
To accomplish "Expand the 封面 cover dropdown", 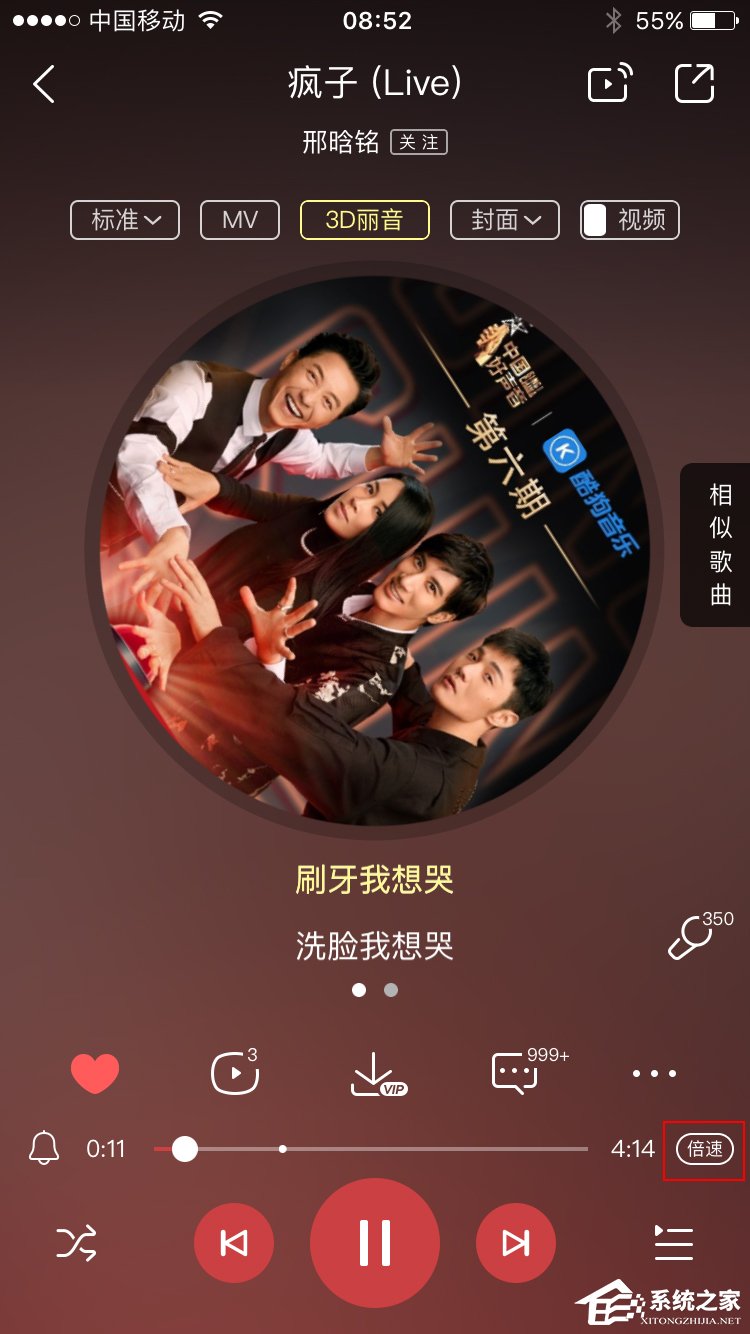I will [x=504, y=219].
